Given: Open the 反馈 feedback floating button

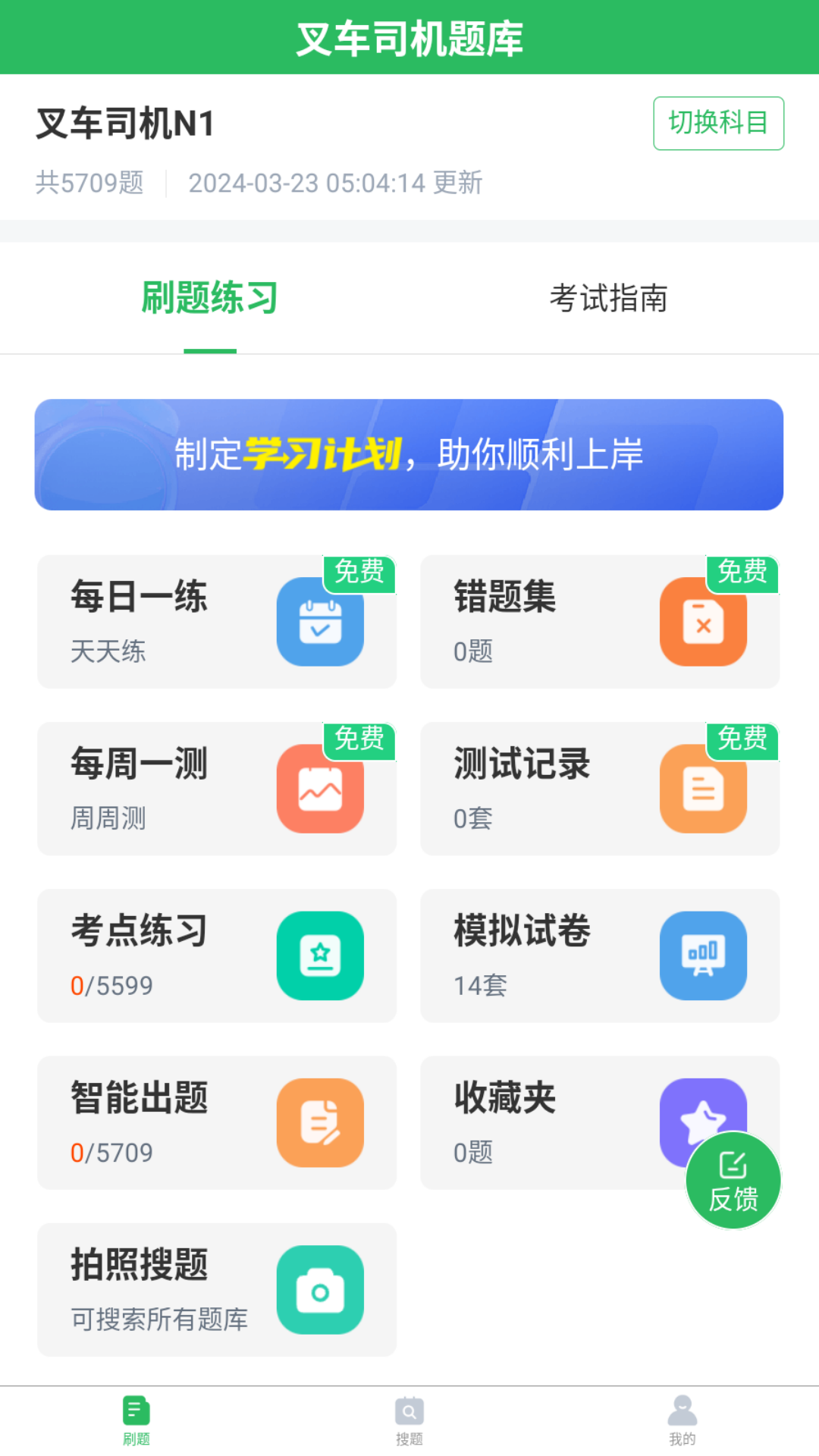Looking at the screenshot, I should tap(732, 1180).
